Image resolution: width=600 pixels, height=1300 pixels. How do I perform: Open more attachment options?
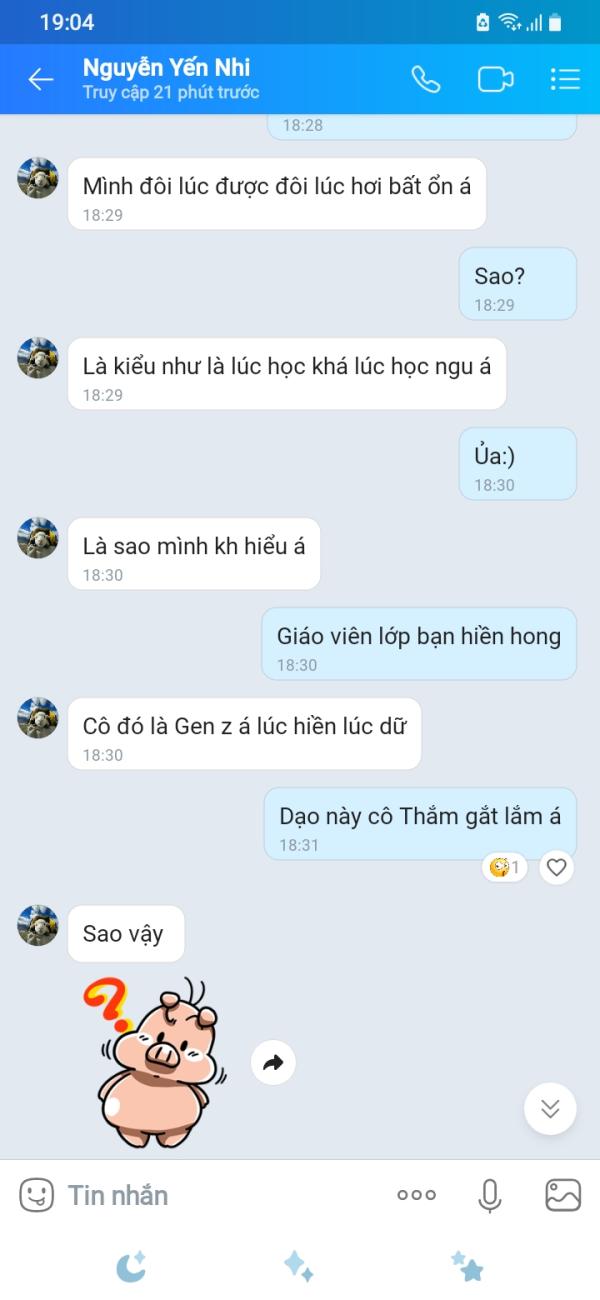tap(416, 1195)
